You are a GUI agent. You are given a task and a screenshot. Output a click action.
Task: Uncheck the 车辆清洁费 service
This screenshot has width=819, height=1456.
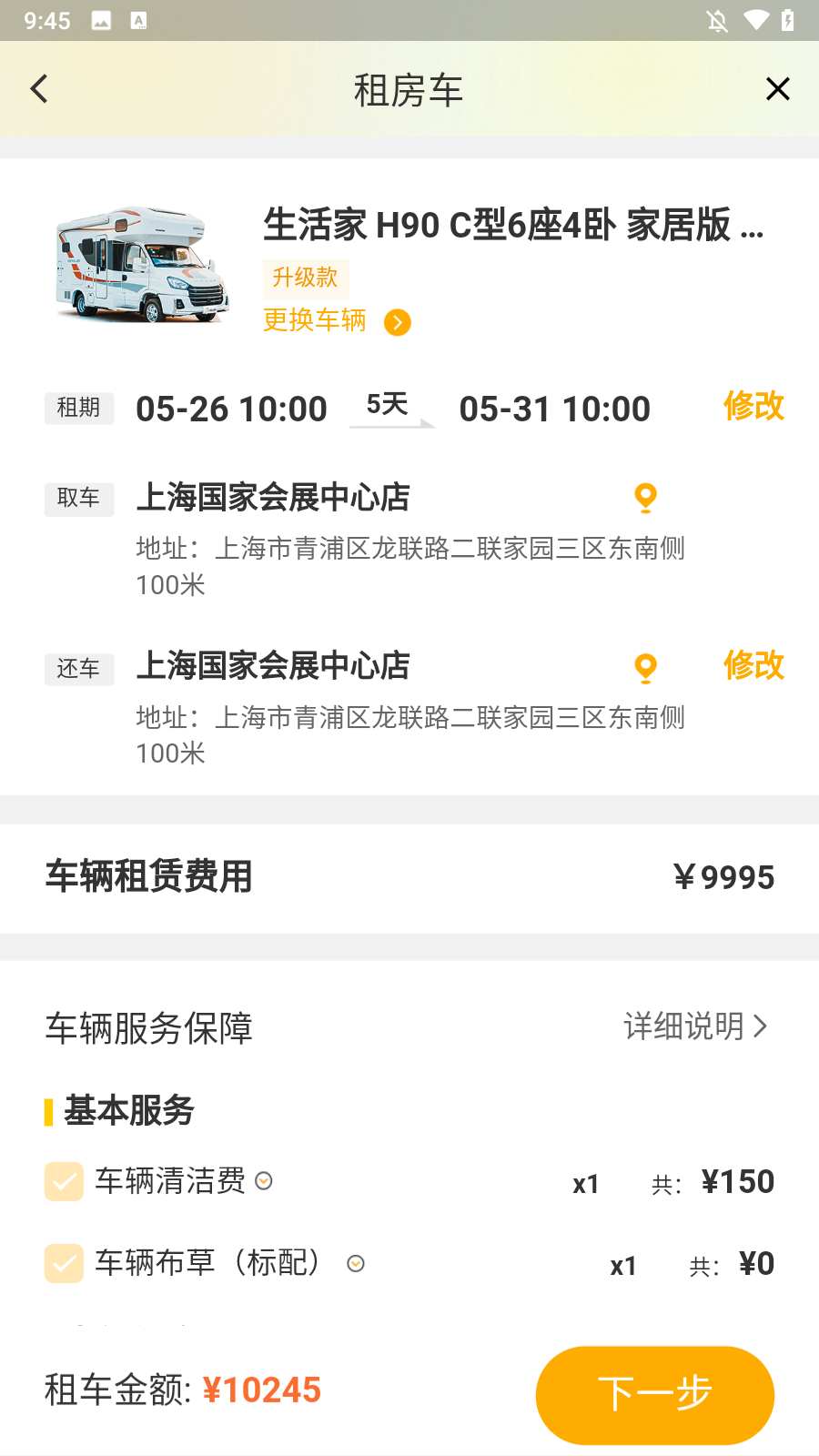pyautogui.click(x=64, y=1181)
